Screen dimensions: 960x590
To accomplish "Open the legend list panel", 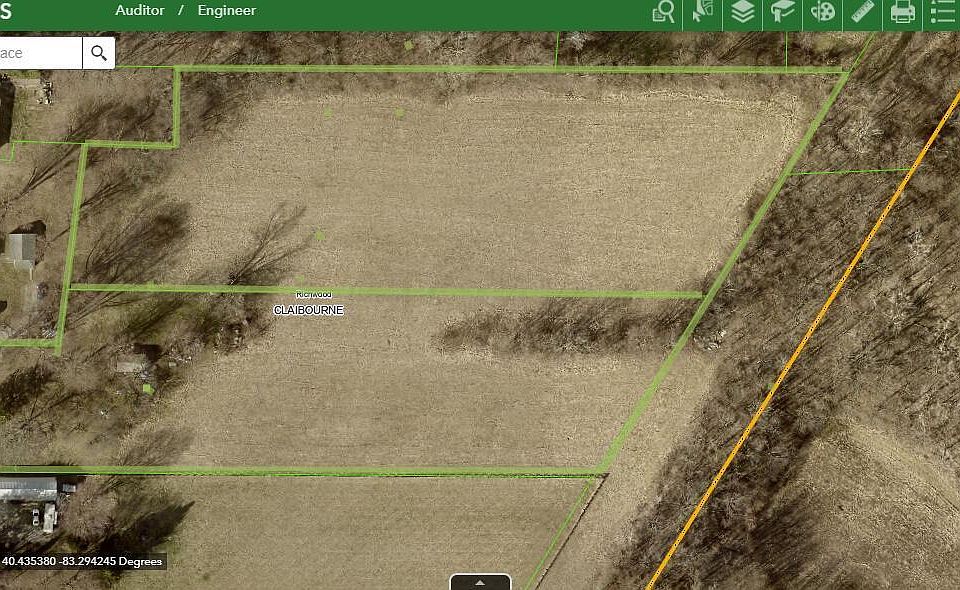I will (x=943, y=12).
